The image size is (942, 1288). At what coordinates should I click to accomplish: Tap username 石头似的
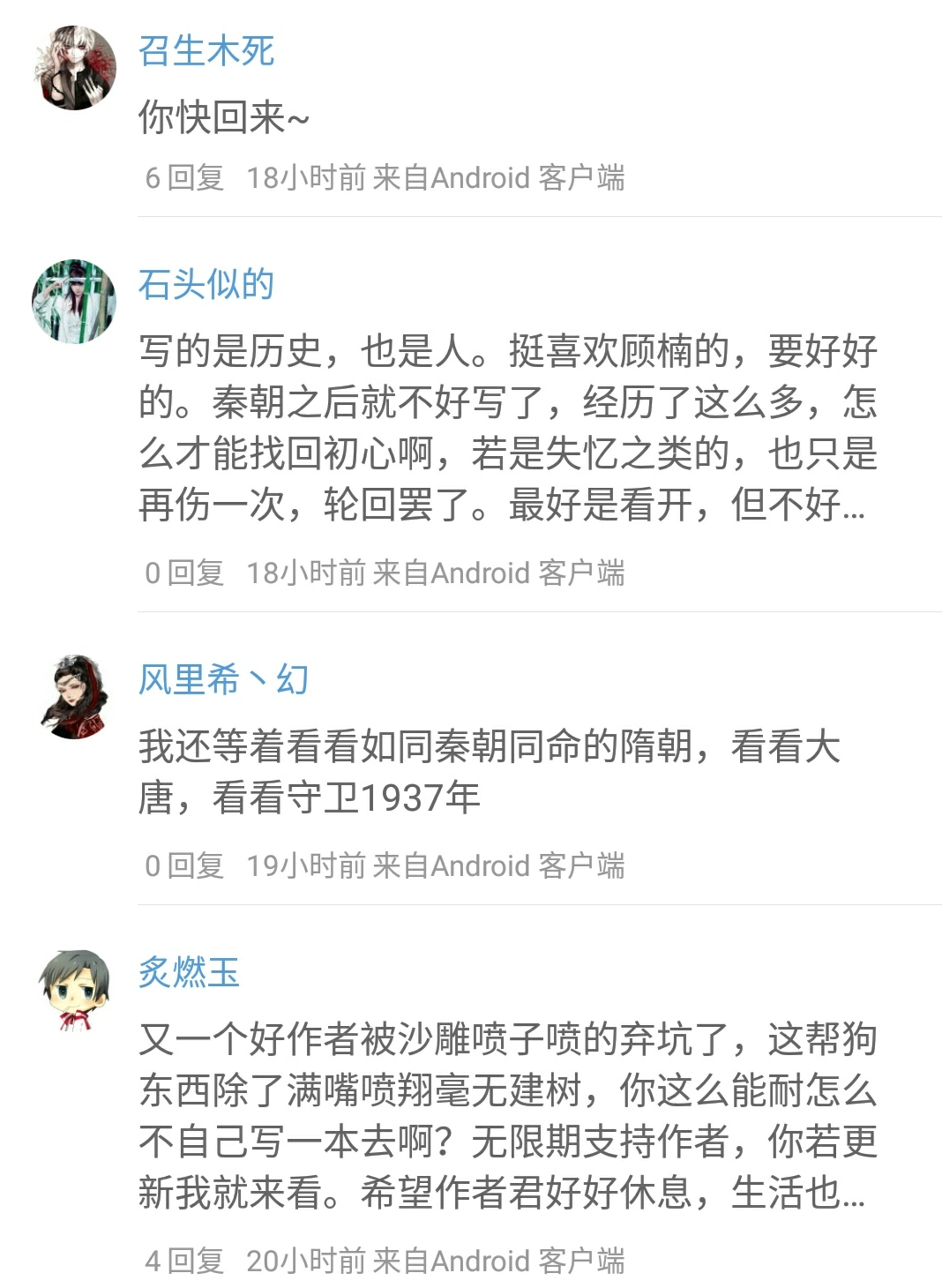point(206,284)
